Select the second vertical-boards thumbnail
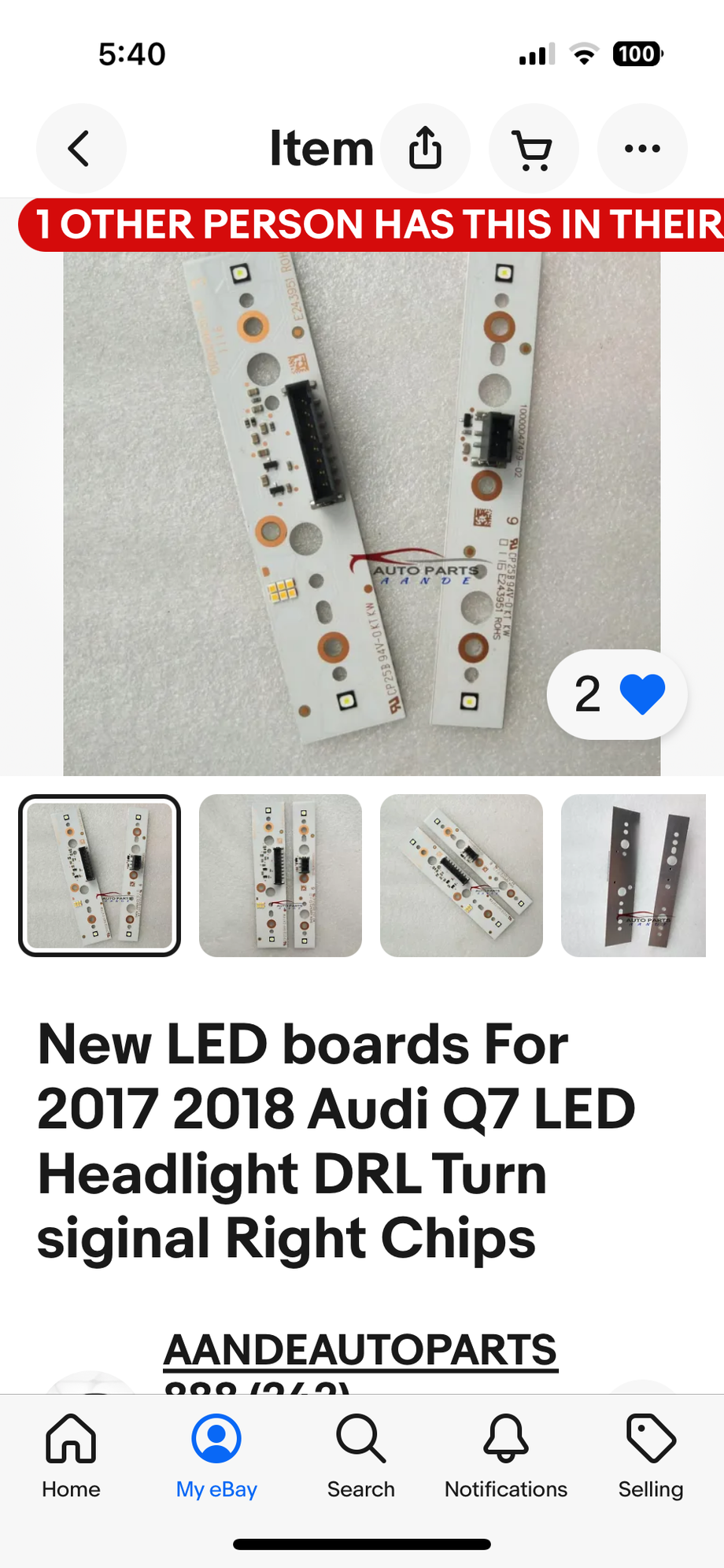724x1568 pixels. click(x=280, y=875)
